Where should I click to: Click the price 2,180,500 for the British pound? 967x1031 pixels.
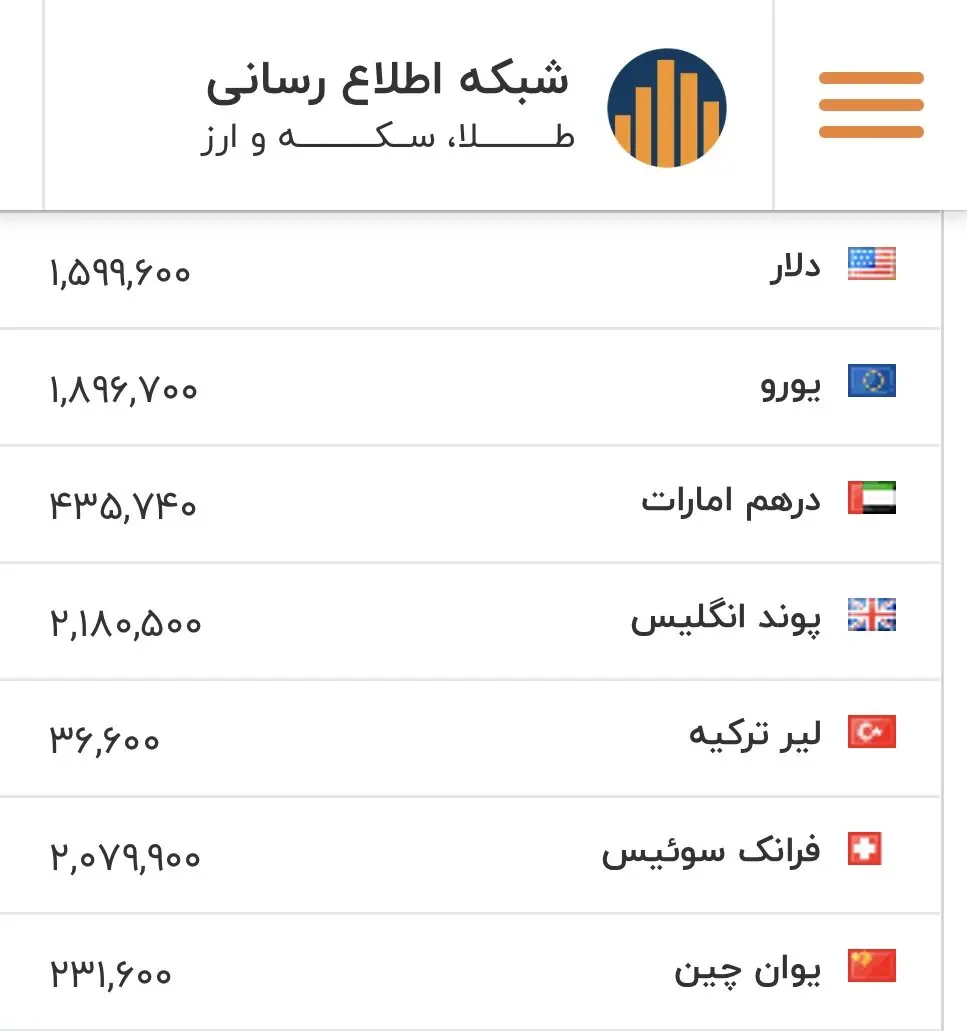pos(126,622)
